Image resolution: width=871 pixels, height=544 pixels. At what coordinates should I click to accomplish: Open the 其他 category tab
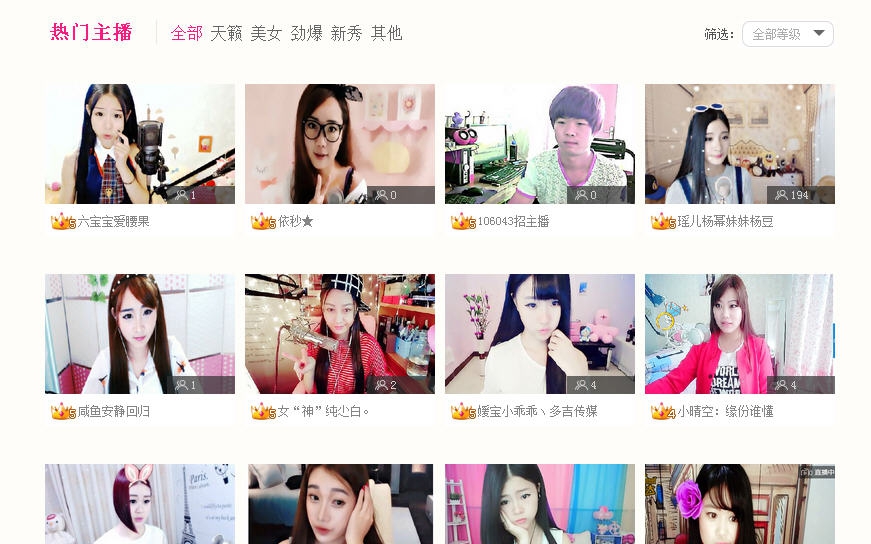point(386,33)
